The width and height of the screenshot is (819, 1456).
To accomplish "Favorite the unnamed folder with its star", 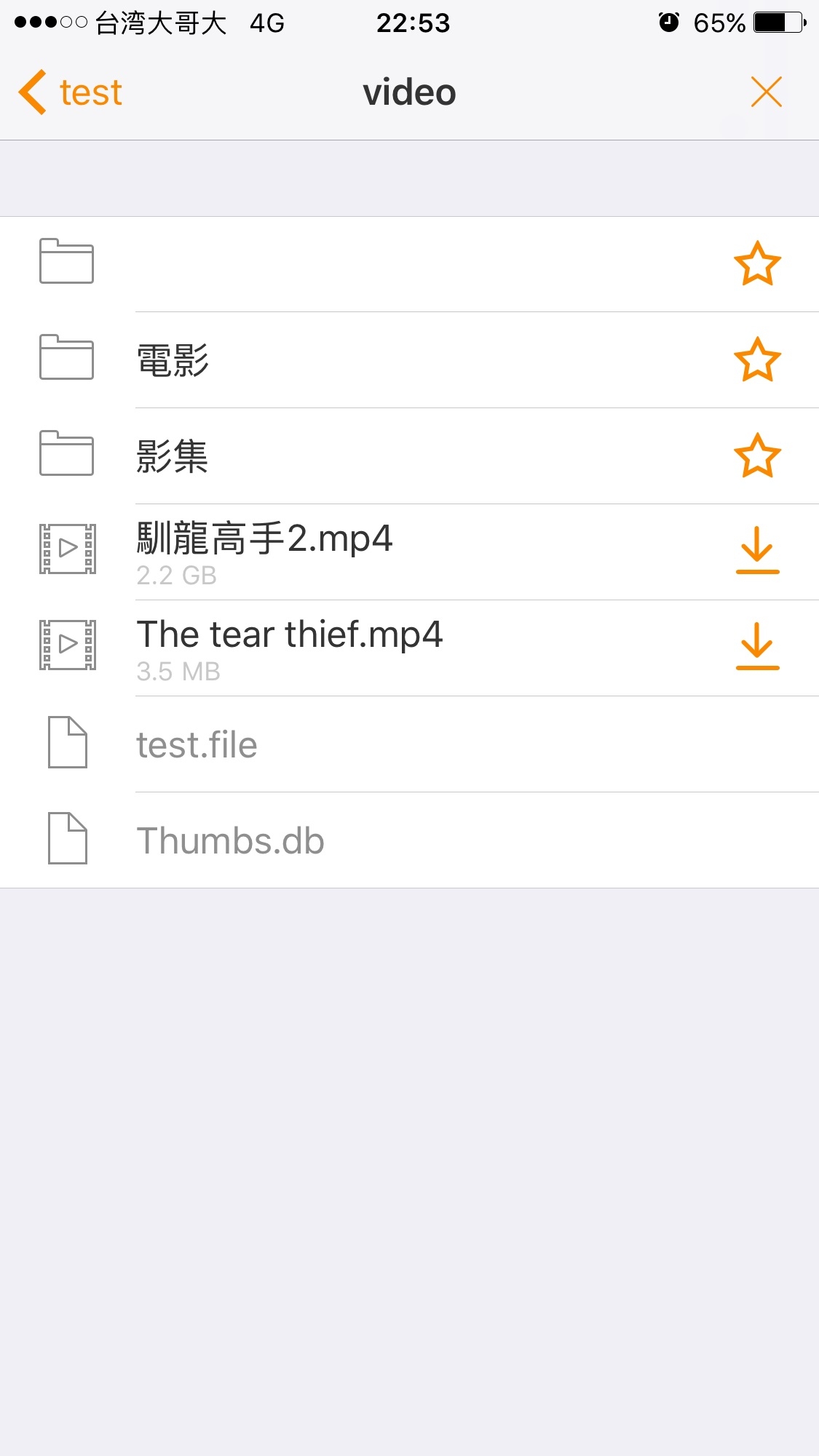I will click(x=757, y=263).
